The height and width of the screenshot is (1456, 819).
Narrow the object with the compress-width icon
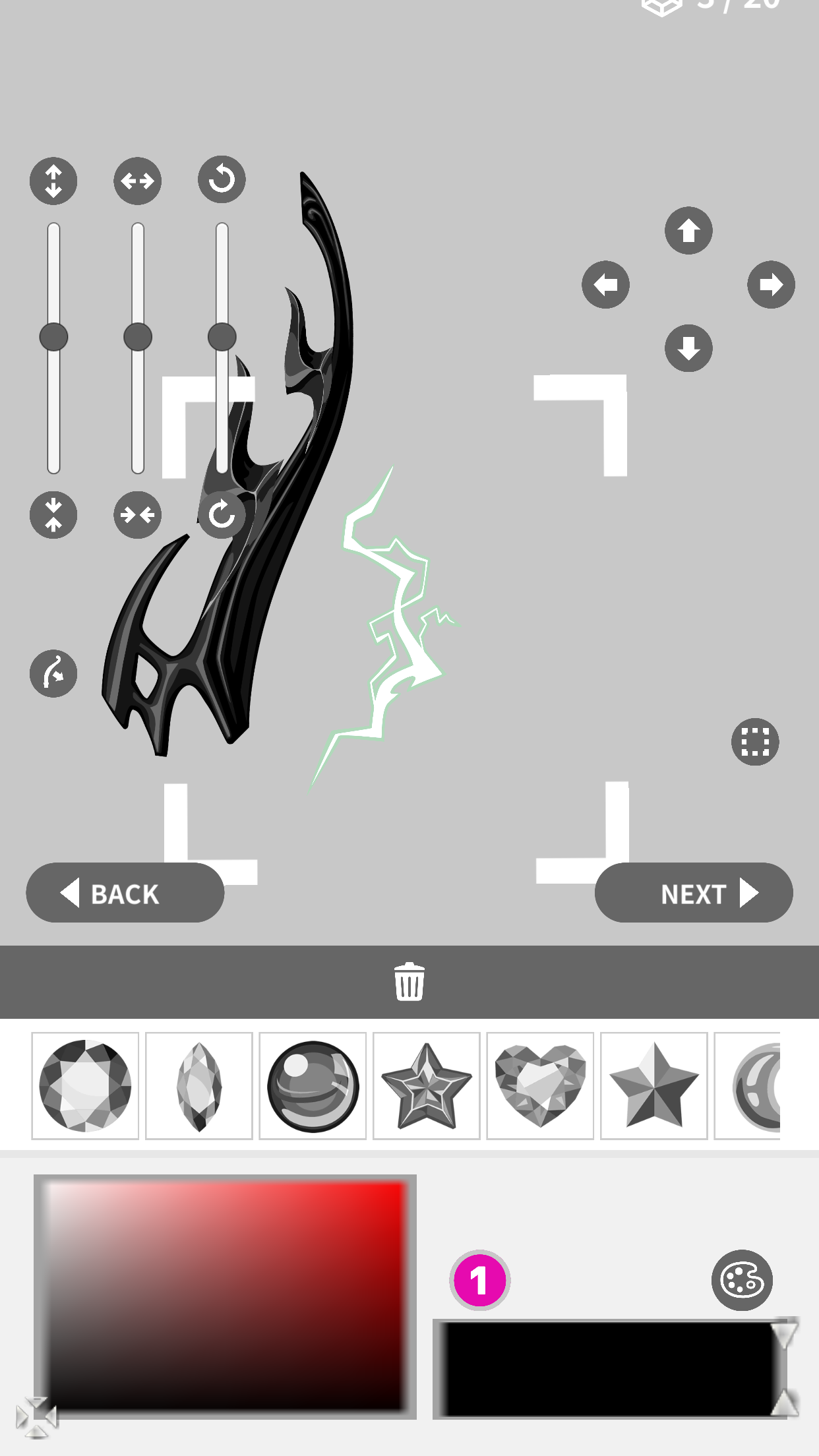coord(137,515)
